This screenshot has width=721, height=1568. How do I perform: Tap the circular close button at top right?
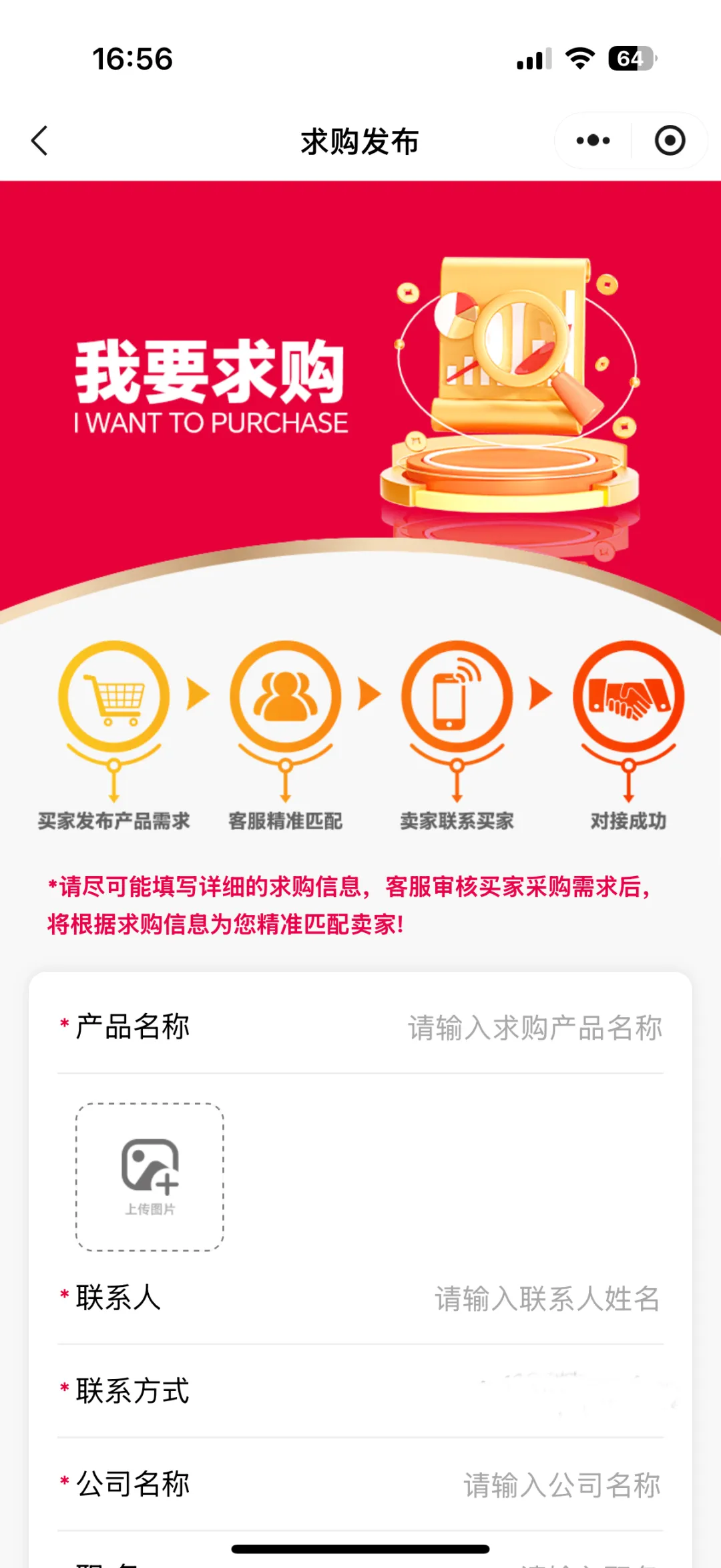[x=672, y=140]
